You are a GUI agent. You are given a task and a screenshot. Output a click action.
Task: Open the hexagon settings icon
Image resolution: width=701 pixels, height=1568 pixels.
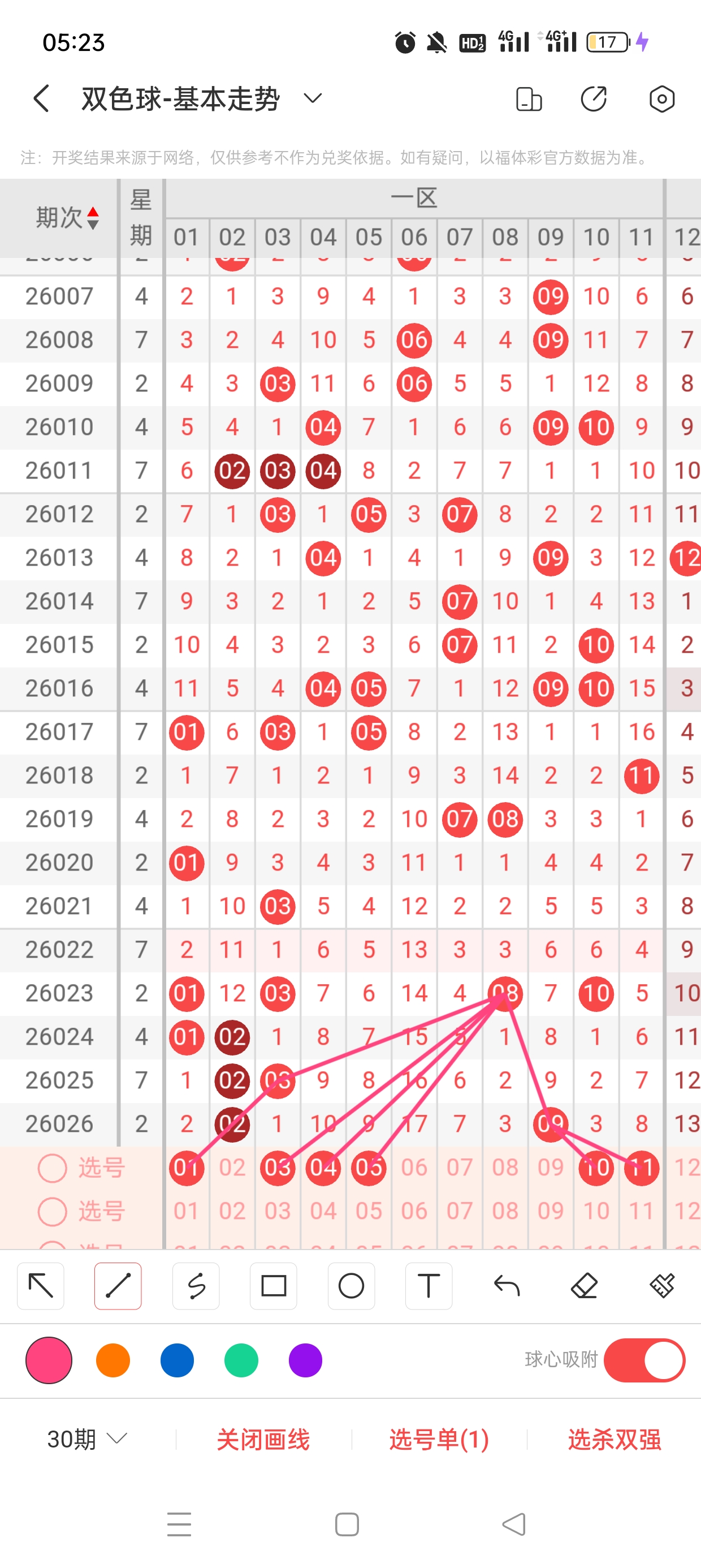pyautogui.click(x=661, y=98)
